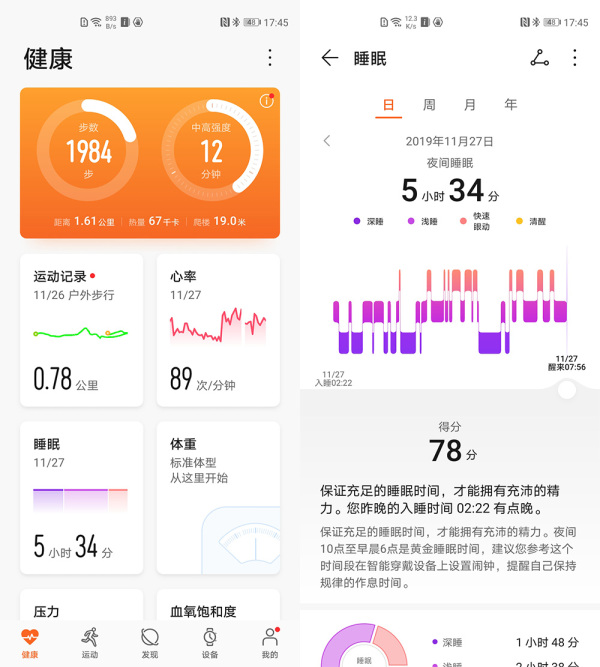Open the orange steps summary card
Image resolution: width=600 pixels, height=667 pixels.
(x=150, y=165)
